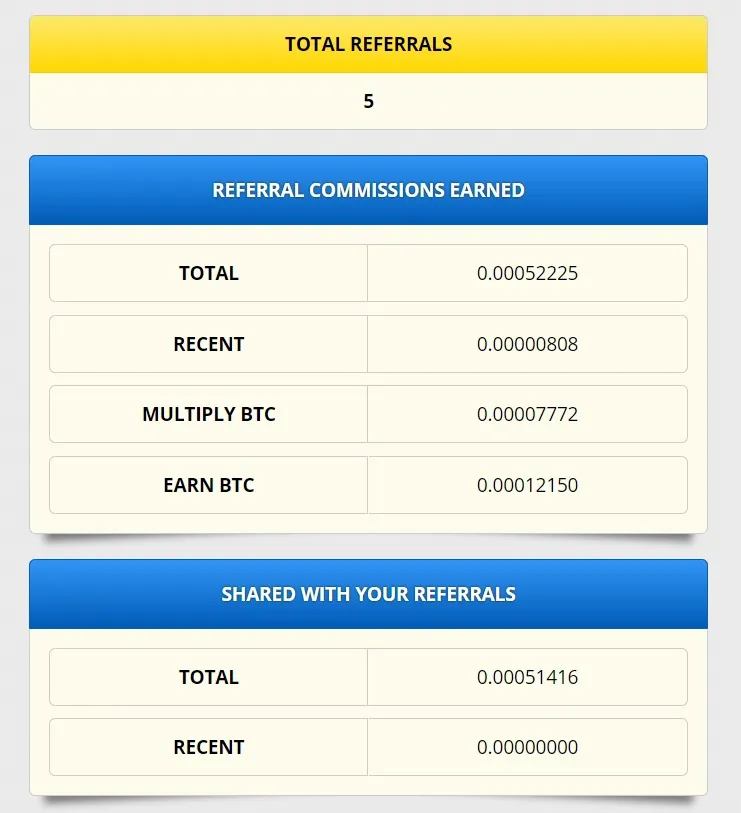Select the RECENT commissions row label

(208, 343)
